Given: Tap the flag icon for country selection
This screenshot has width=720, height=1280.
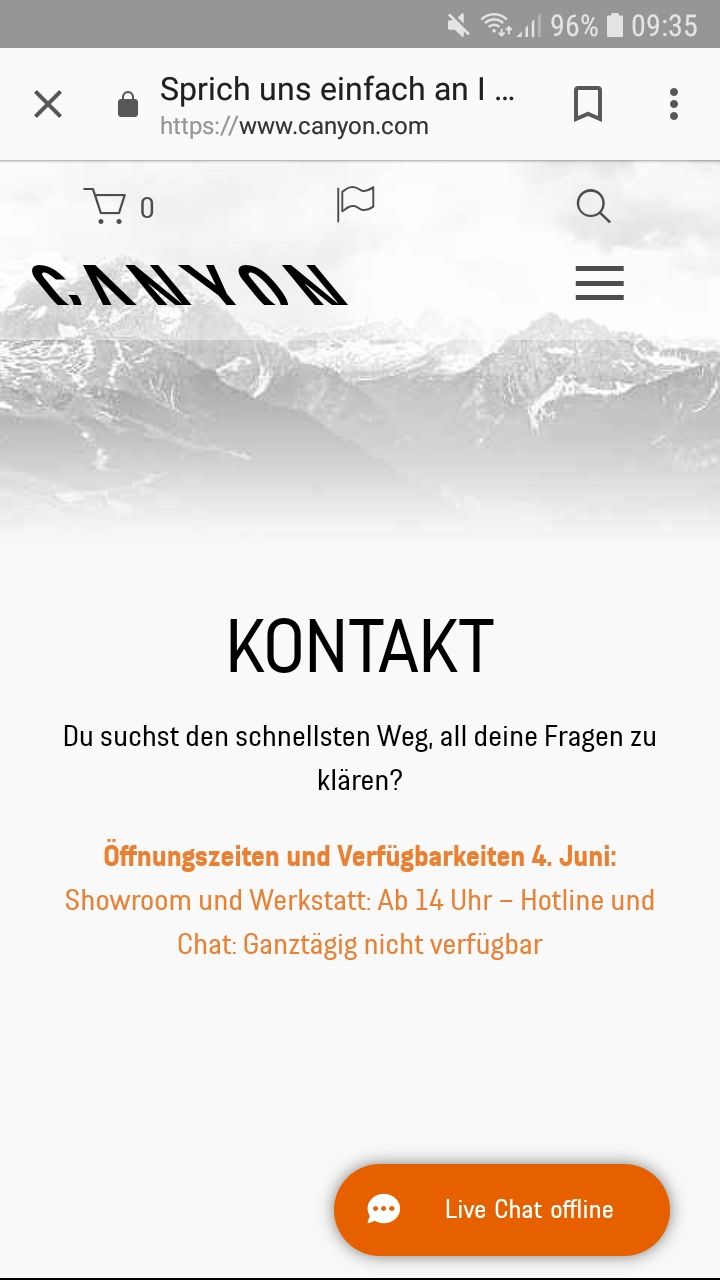Looking at the screenshot, I should pyautogui.click(x=355, y=204).
